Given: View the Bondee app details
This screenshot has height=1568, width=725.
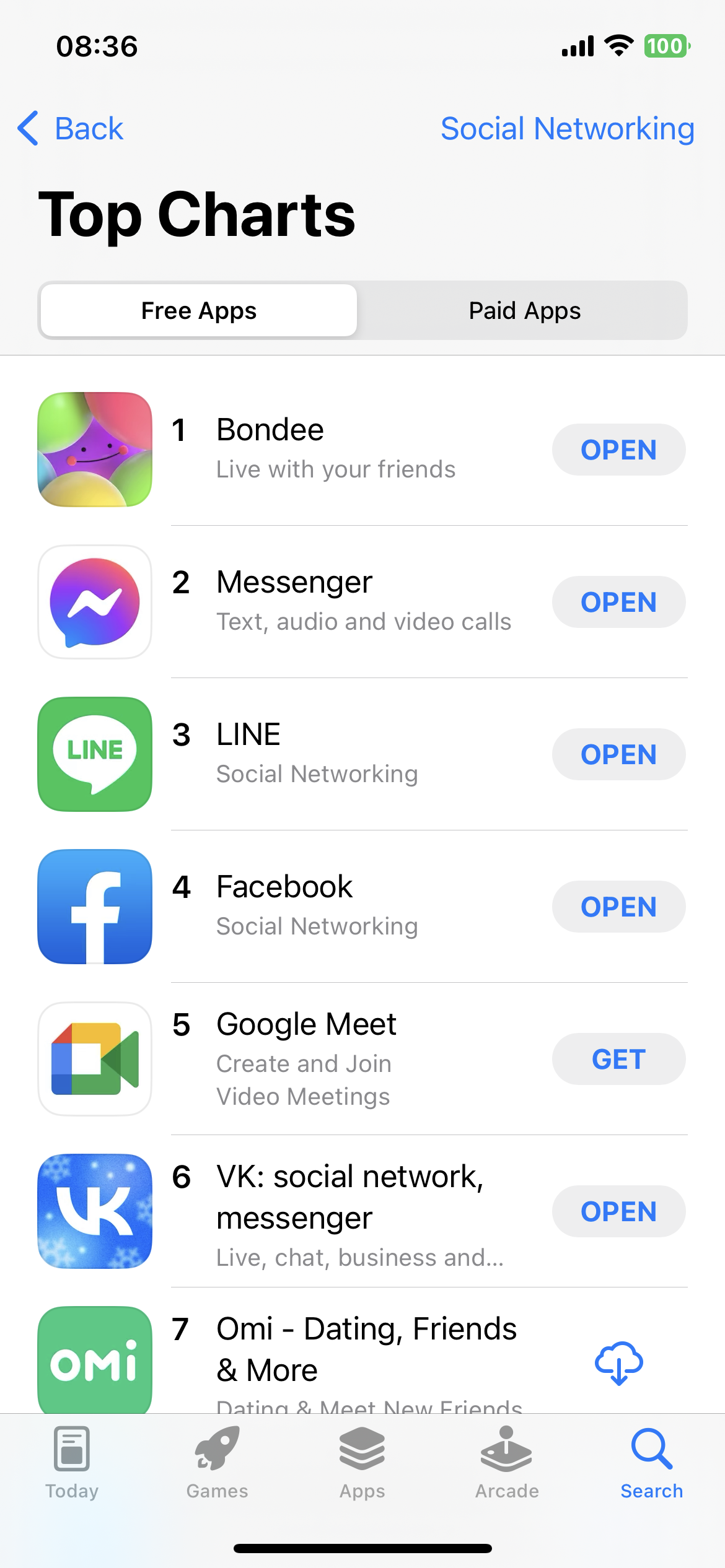Looking at the screenshot, I should point(335,448).
